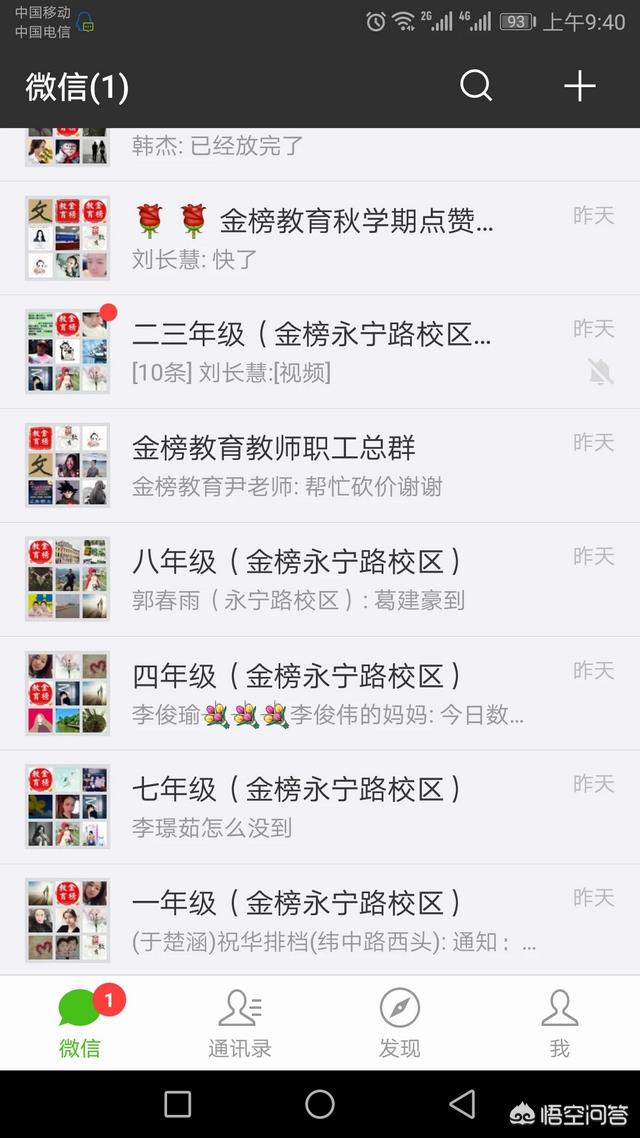The image size is (640, 1138).
Task: Open the 二三年级 group chat with unread messages
Action: pos(320,352)
